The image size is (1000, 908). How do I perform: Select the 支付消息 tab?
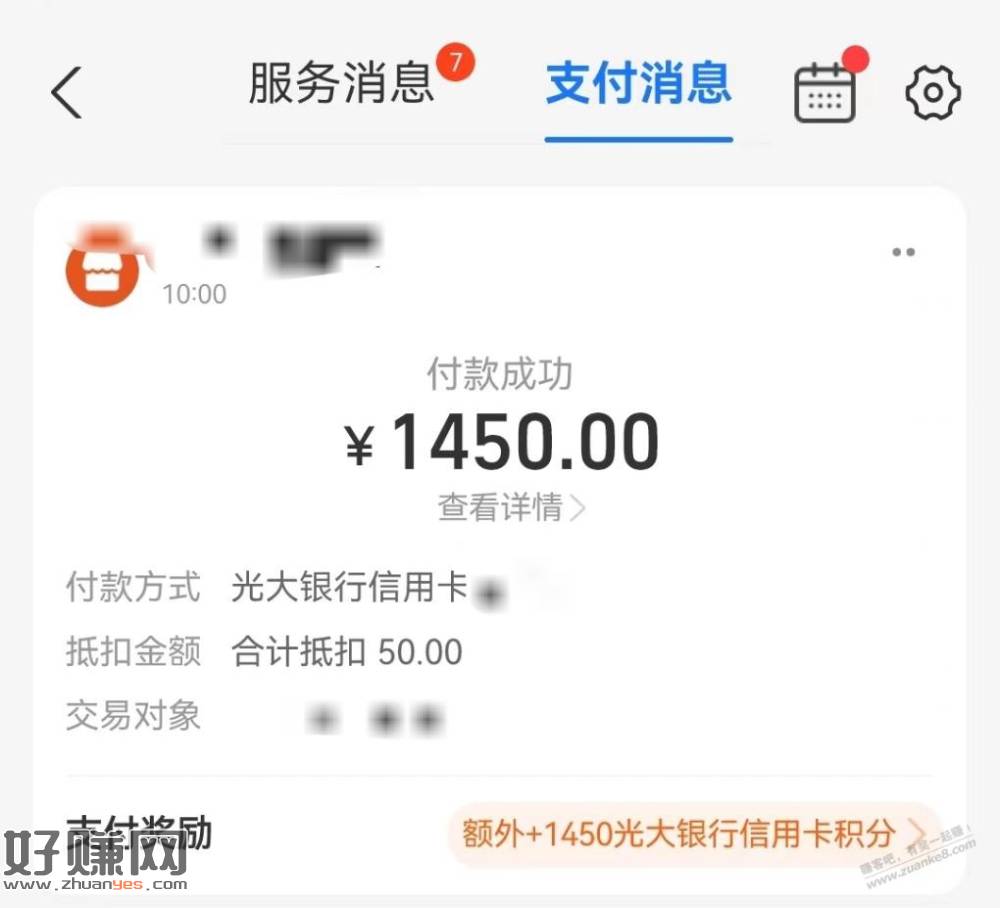click(x=638, y=84)
